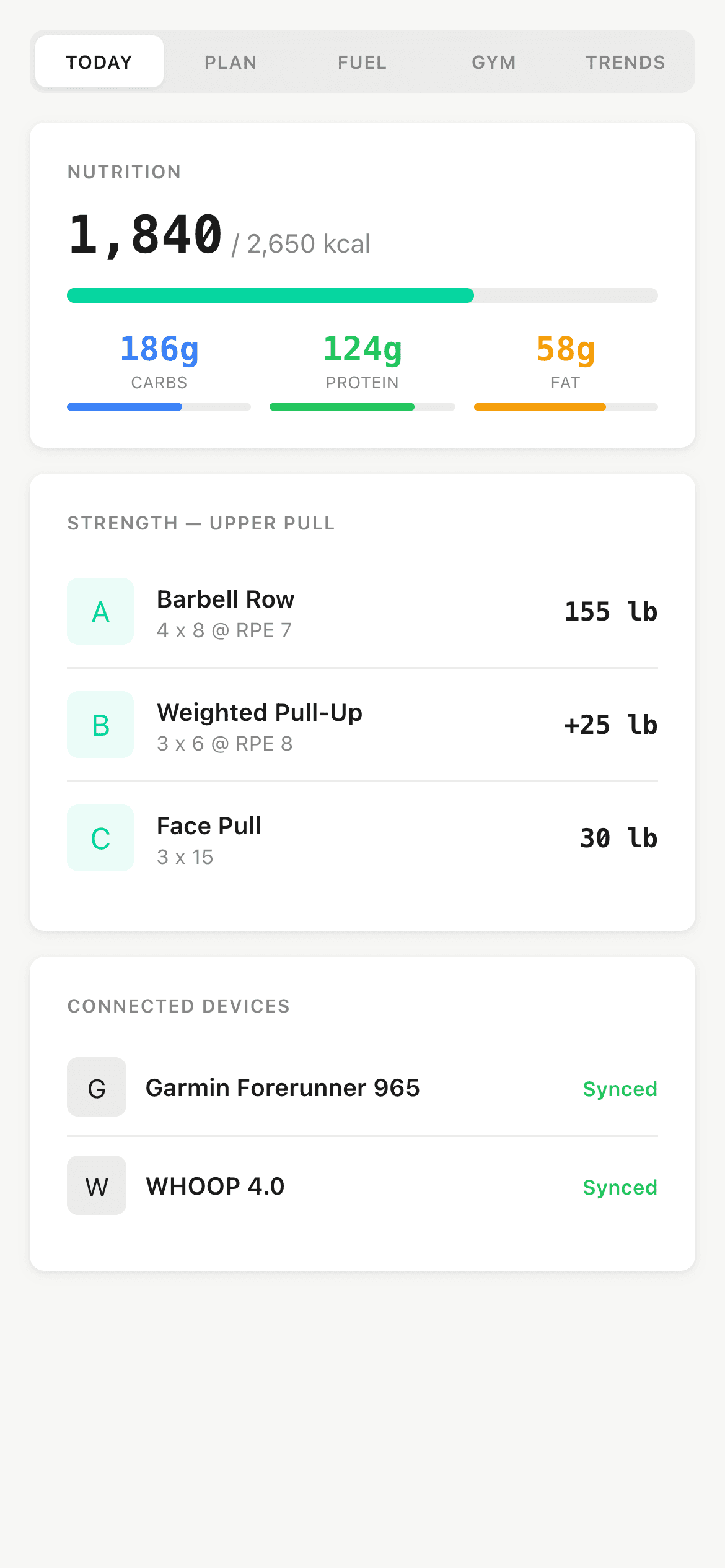Click the CARBS macro progress bar
Viewport: 725px width, 1568px height.
158,407
